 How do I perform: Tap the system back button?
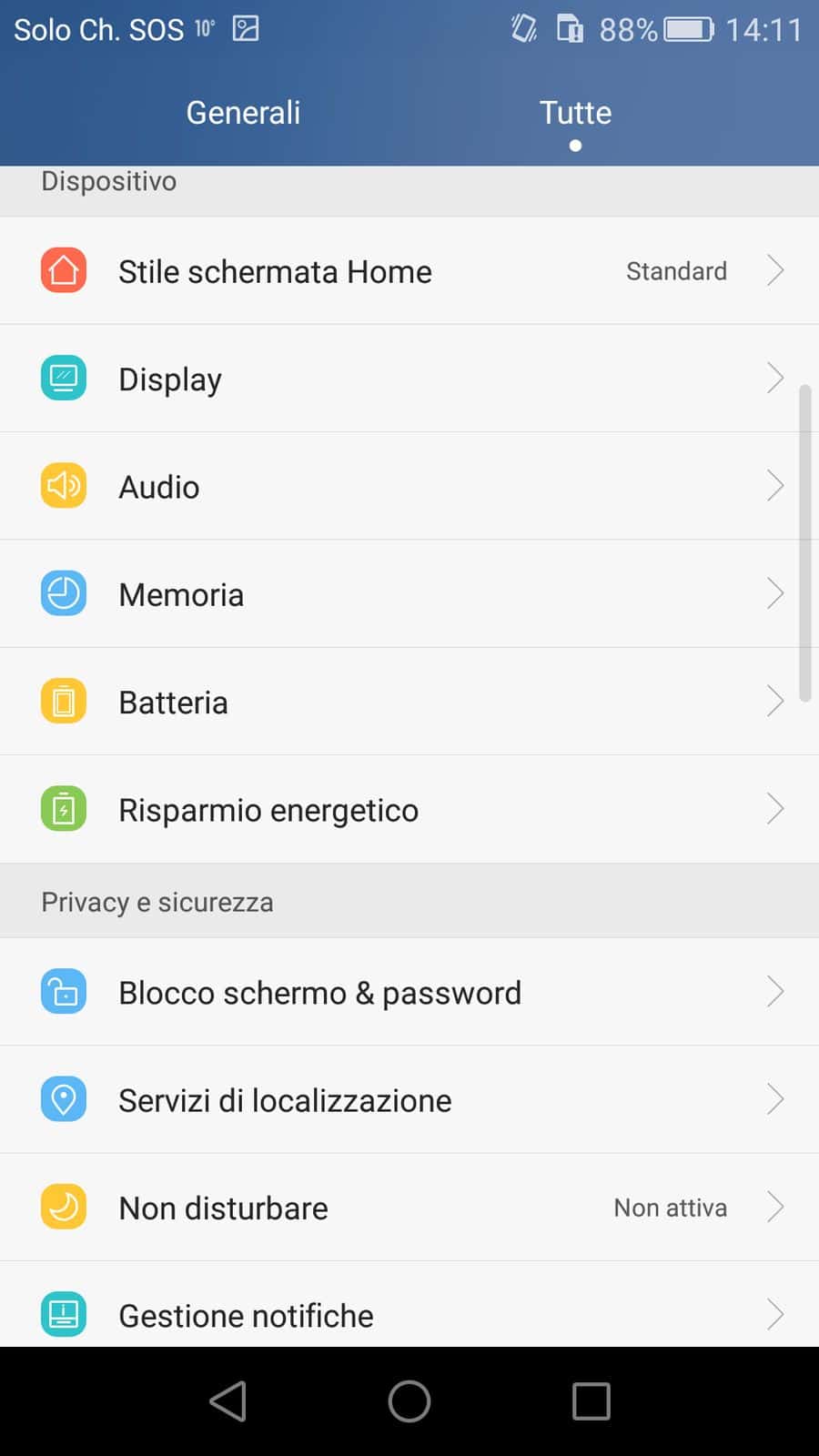[x=227, y=1401]
